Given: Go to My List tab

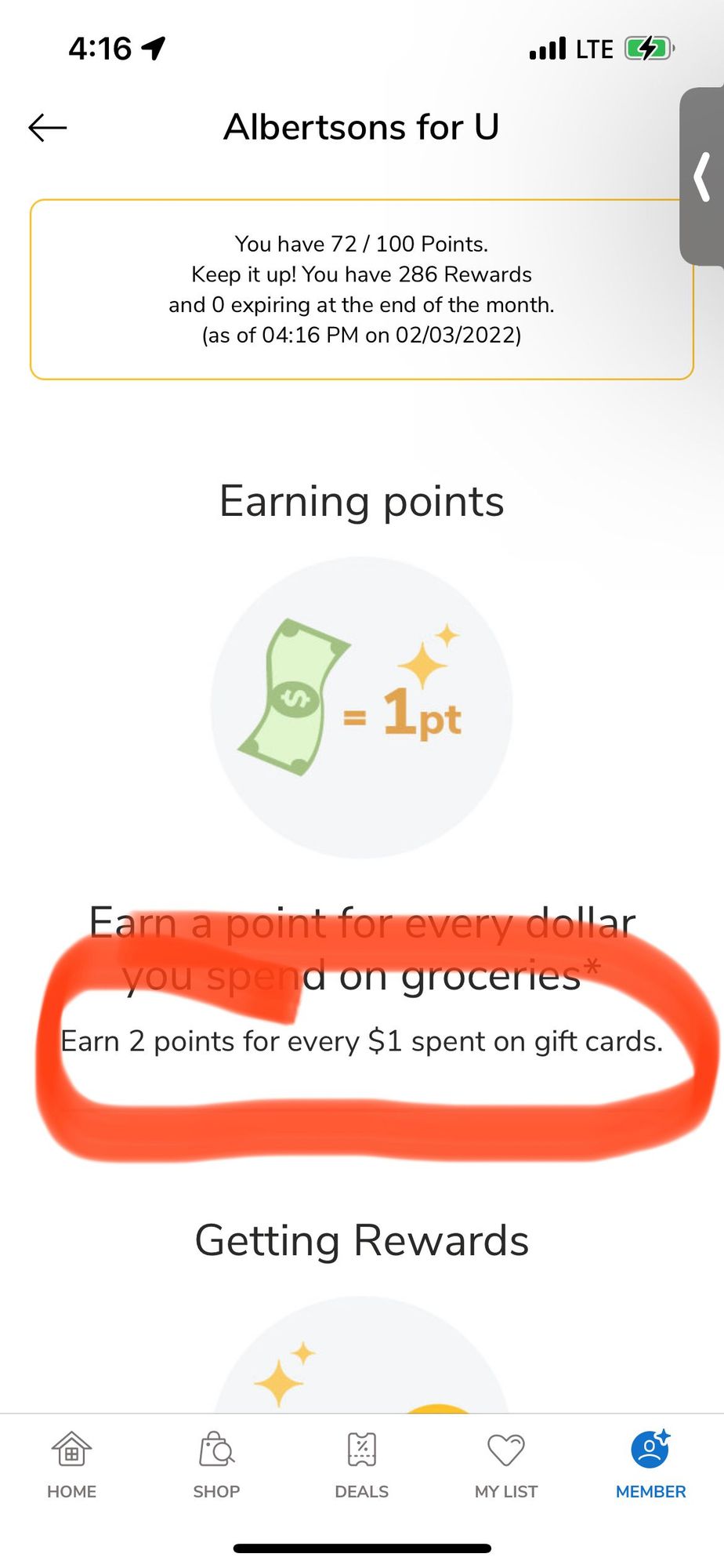Looking at the screenshot, I should (x=506, y=1465).
